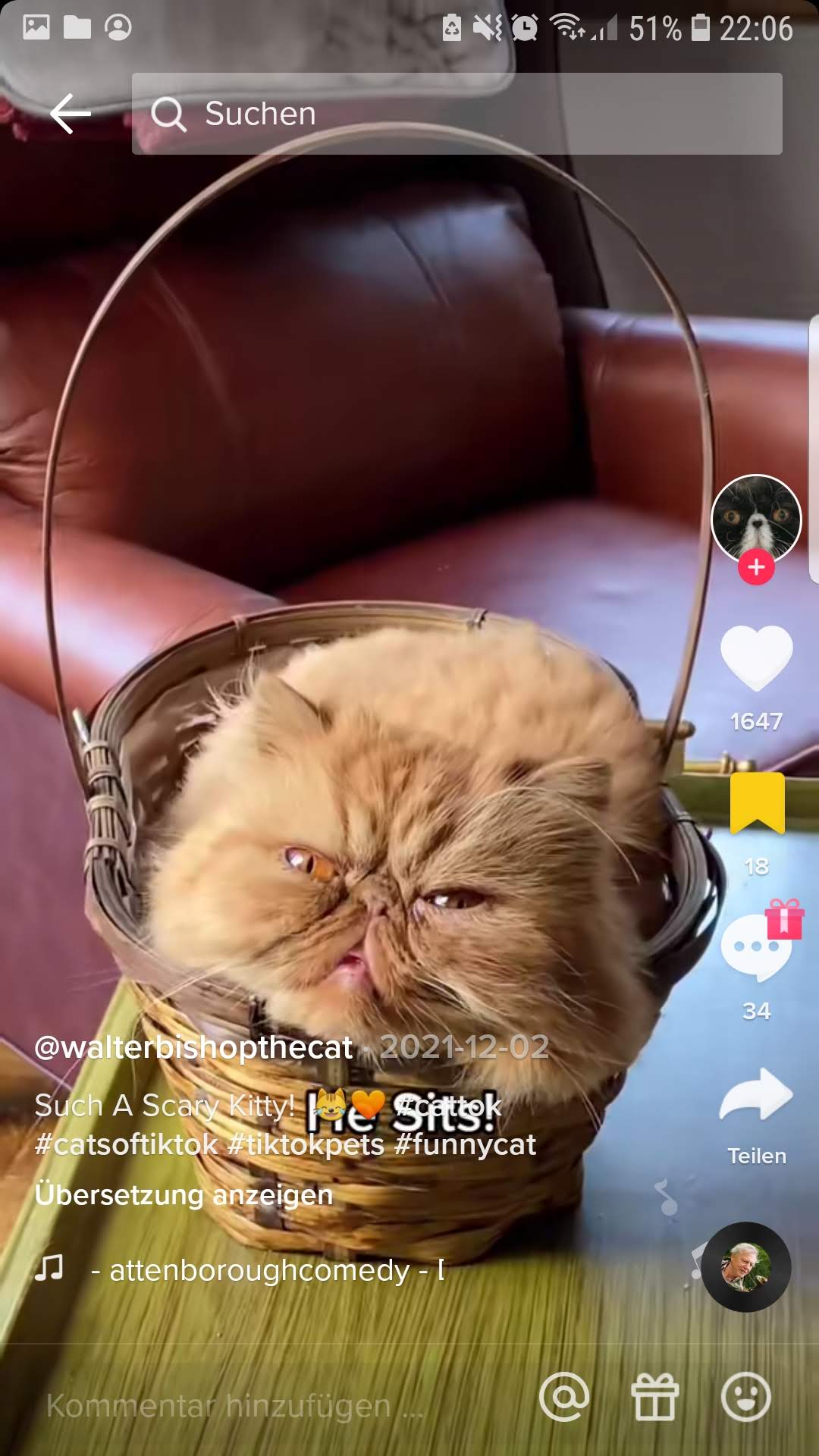Like the video with the heart icon
This screenshot has width=819, height=1456.
pos(756,657)
